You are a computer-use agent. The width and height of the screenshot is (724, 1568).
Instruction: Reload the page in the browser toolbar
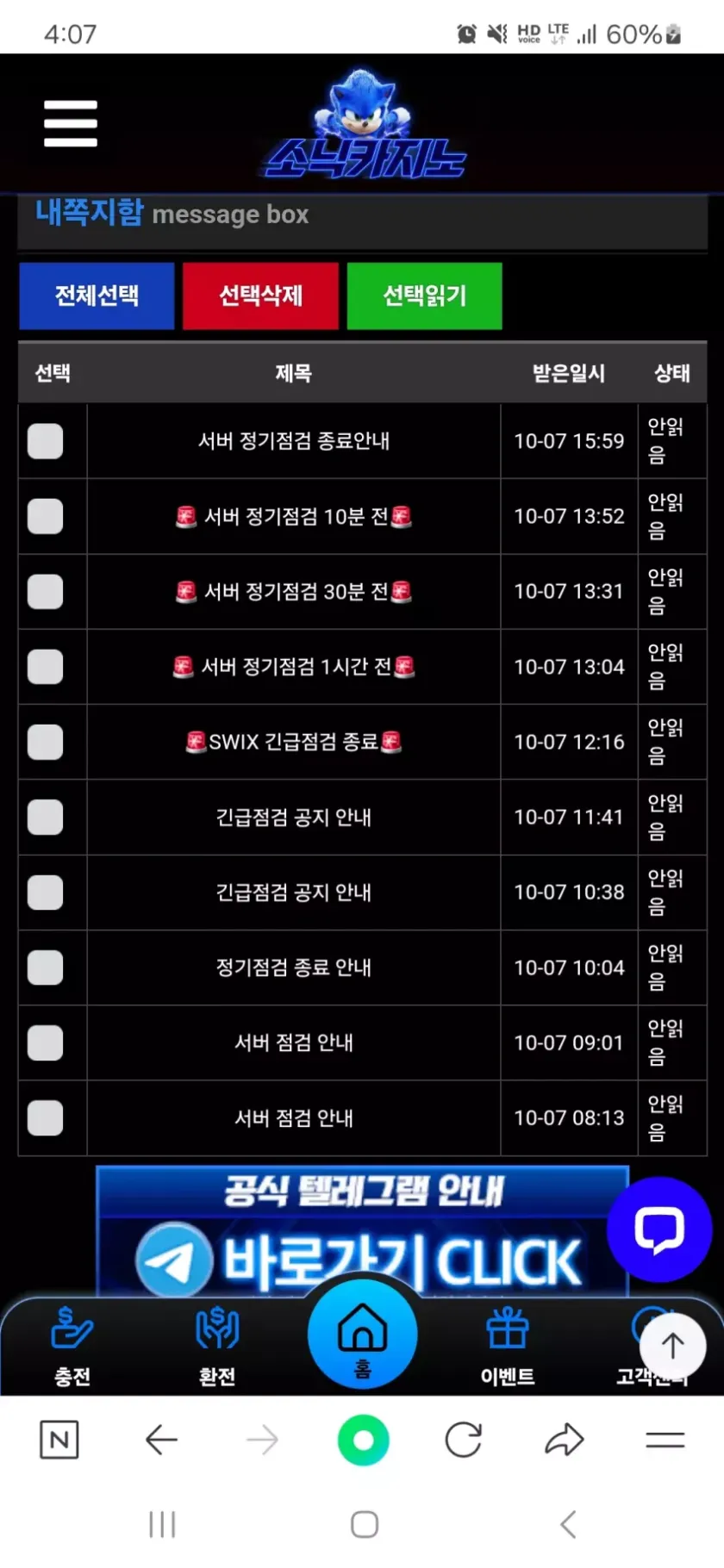click(x=464, y=1440)
